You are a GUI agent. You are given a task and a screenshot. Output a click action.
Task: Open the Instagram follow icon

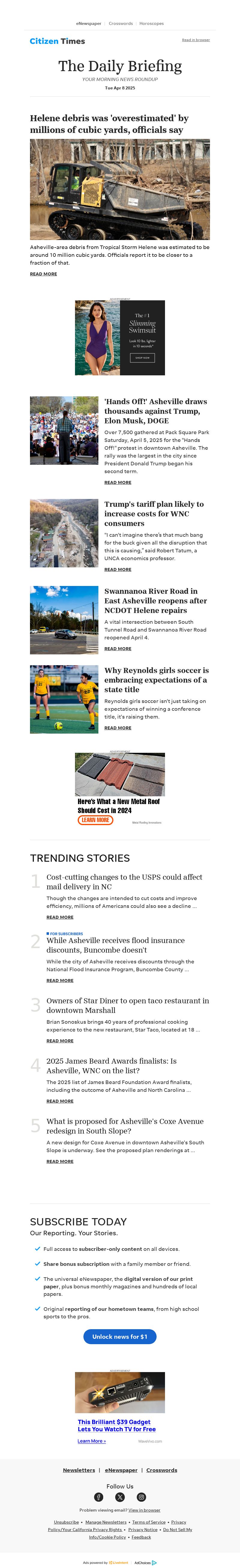[x=141, y=1497]
